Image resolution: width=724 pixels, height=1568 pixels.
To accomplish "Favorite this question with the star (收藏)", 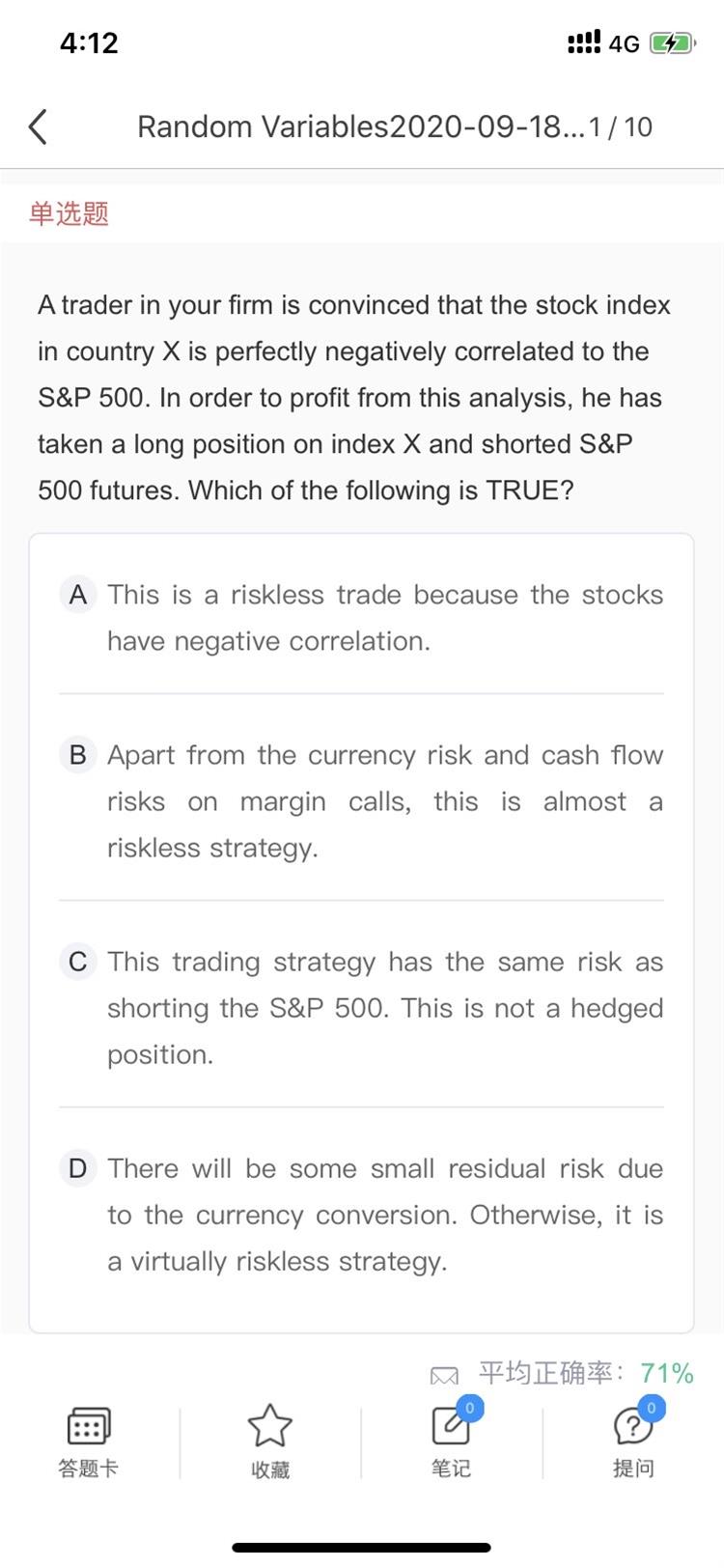I will (270, 1442).
